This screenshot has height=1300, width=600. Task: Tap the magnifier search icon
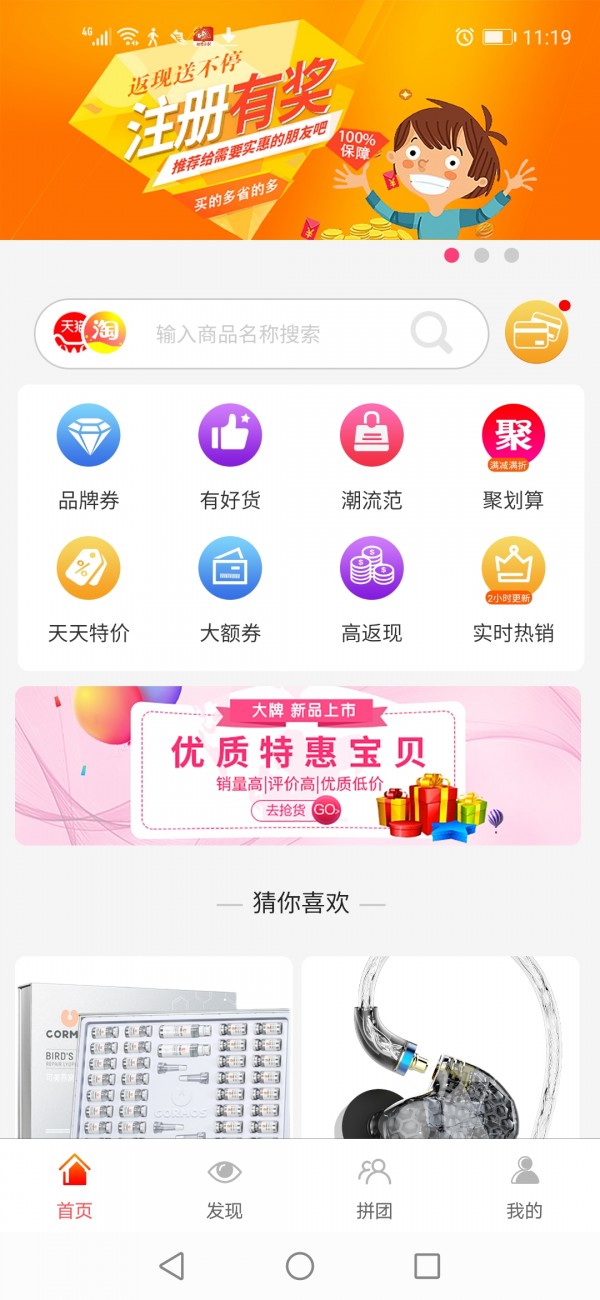[x=431, y=333]
